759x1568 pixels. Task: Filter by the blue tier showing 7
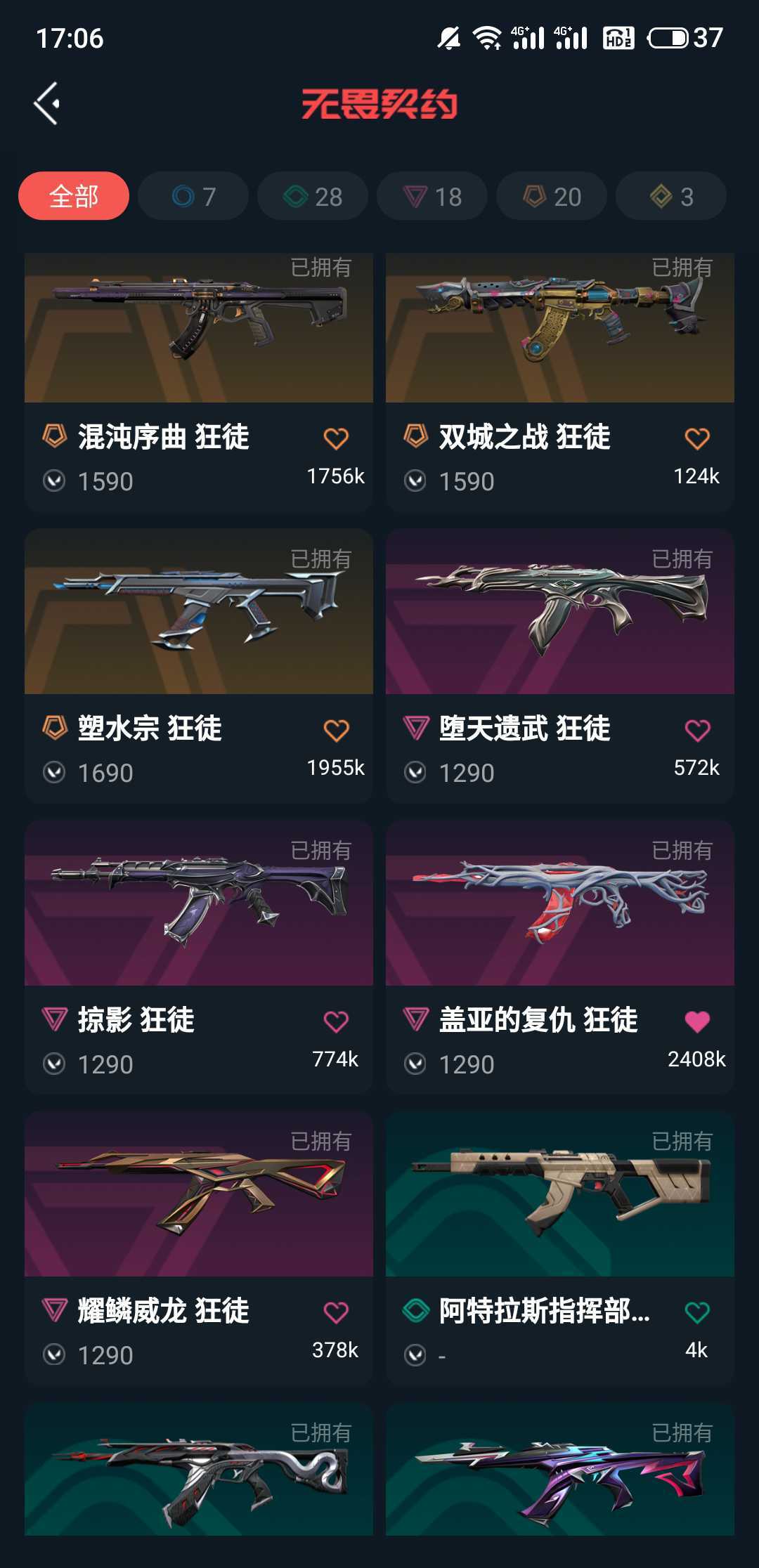click(193, 196)
